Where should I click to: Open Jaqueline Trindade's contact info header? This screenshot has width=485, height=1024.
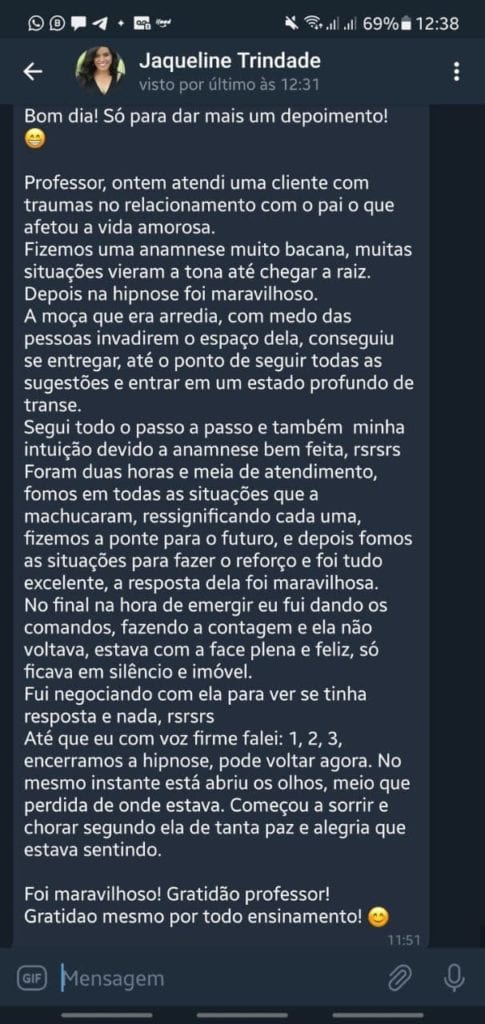point(230,72)
